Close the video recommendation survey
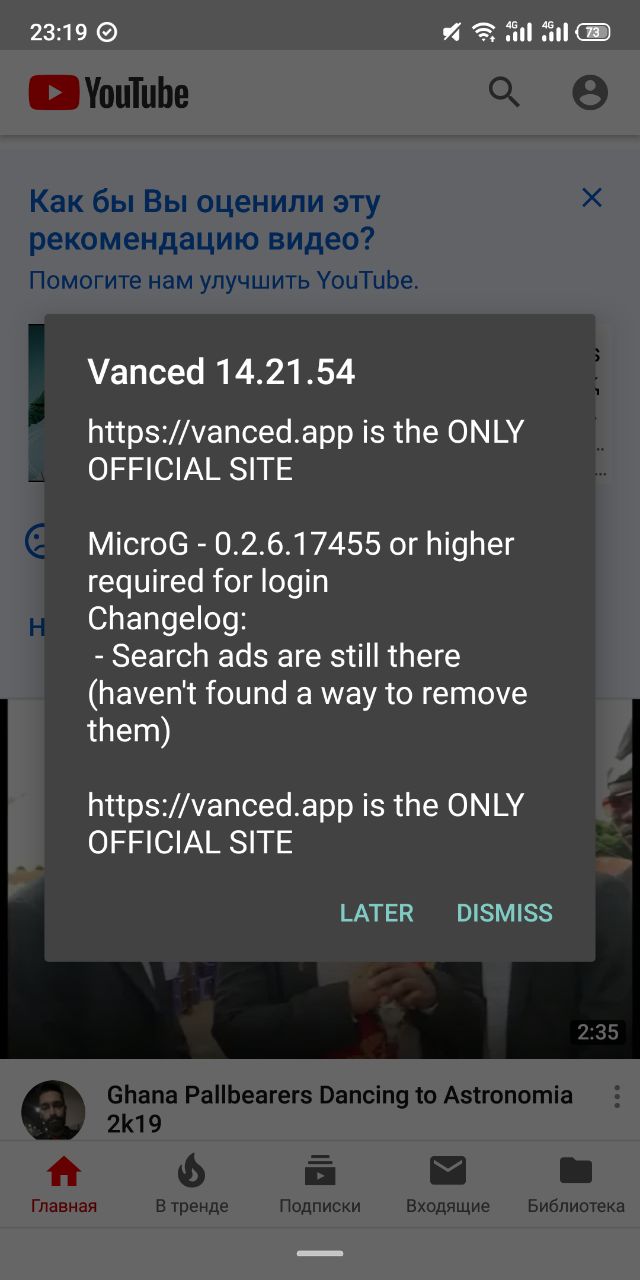Image resolution: width=640 pixels, height=1280 pixels. [592, 198]
